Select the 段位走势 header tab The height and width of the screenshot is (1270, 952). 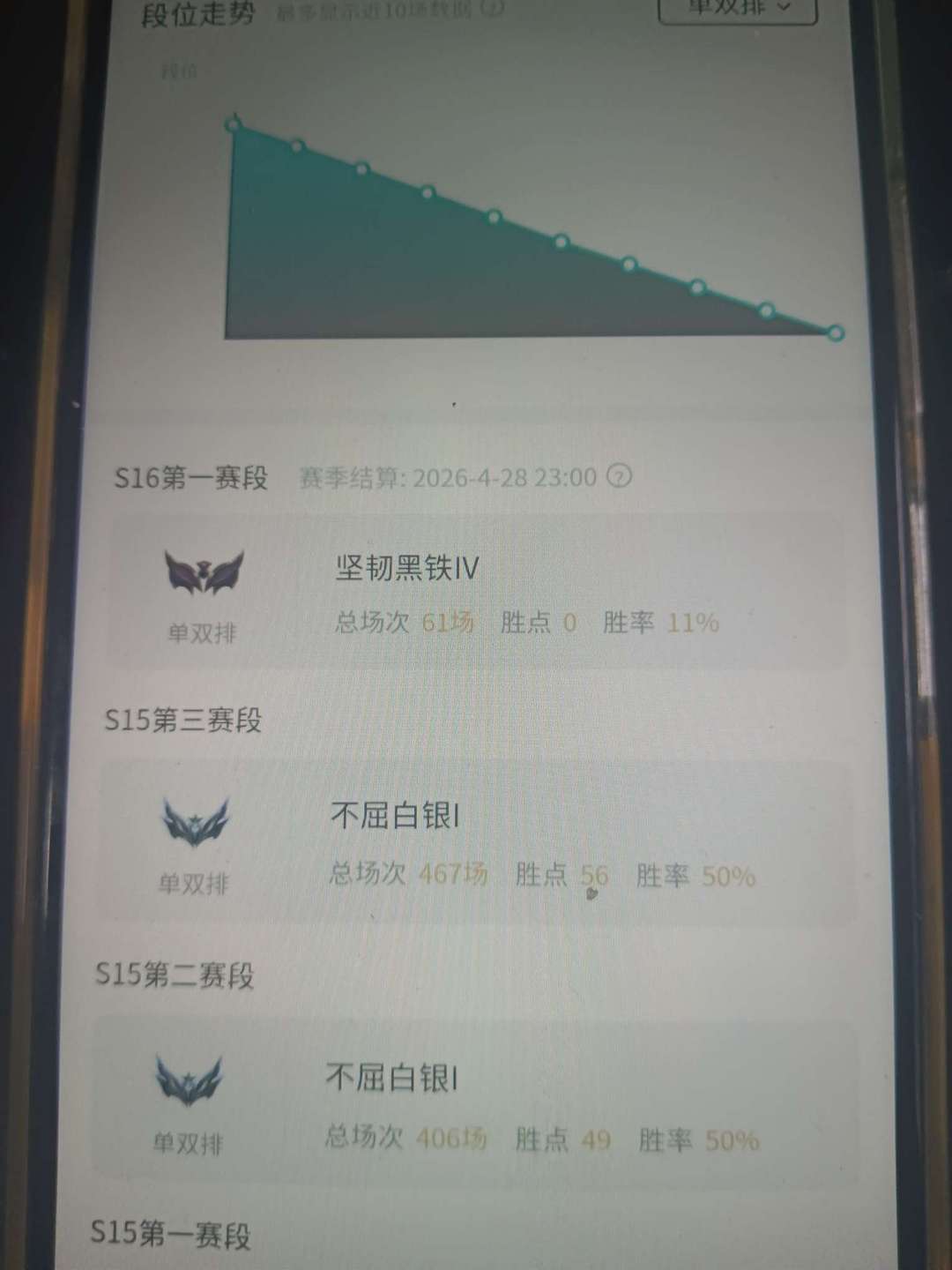195,13
